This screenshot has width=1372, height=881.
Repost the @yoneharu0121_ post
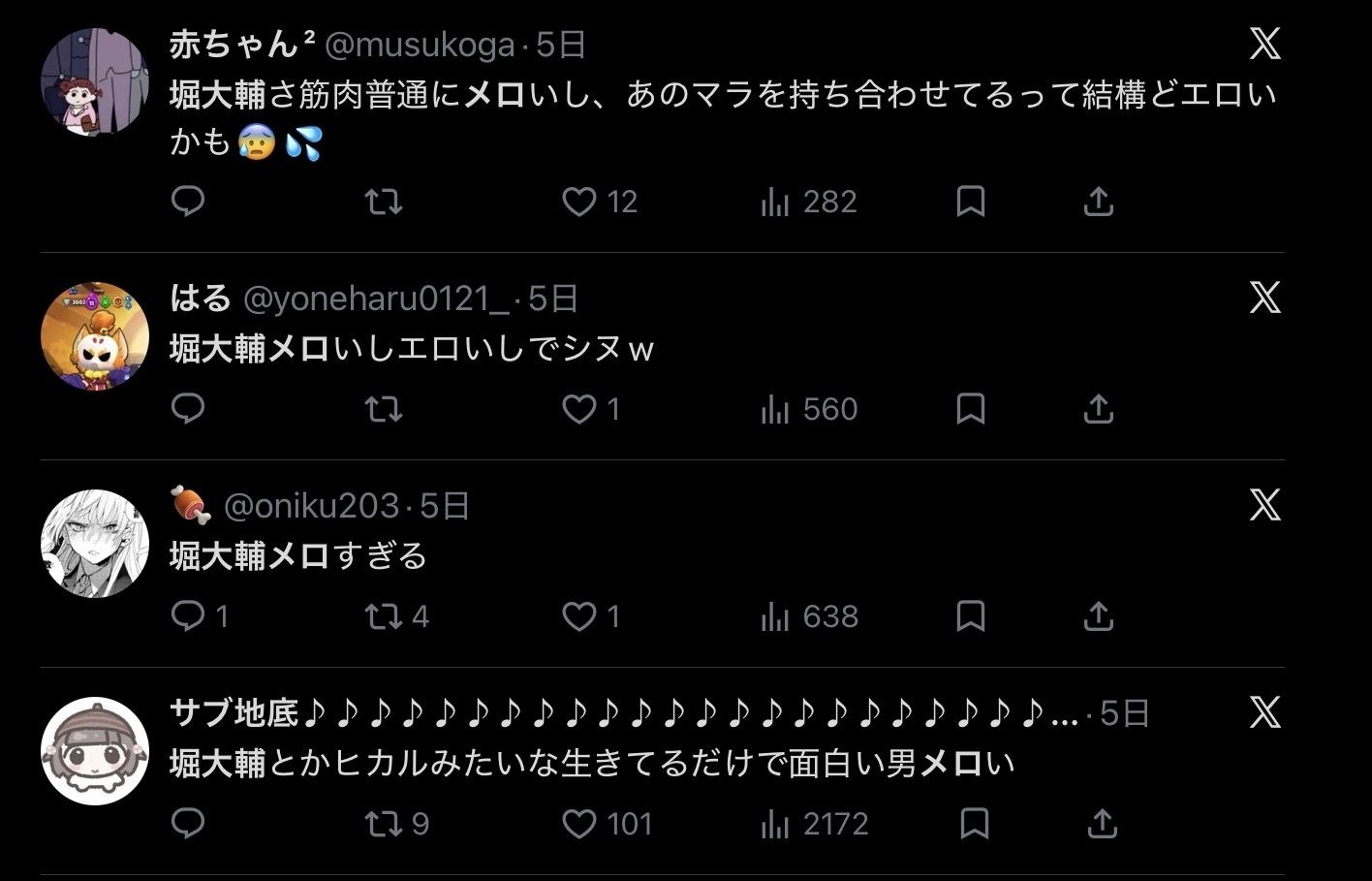click(384, 409)
